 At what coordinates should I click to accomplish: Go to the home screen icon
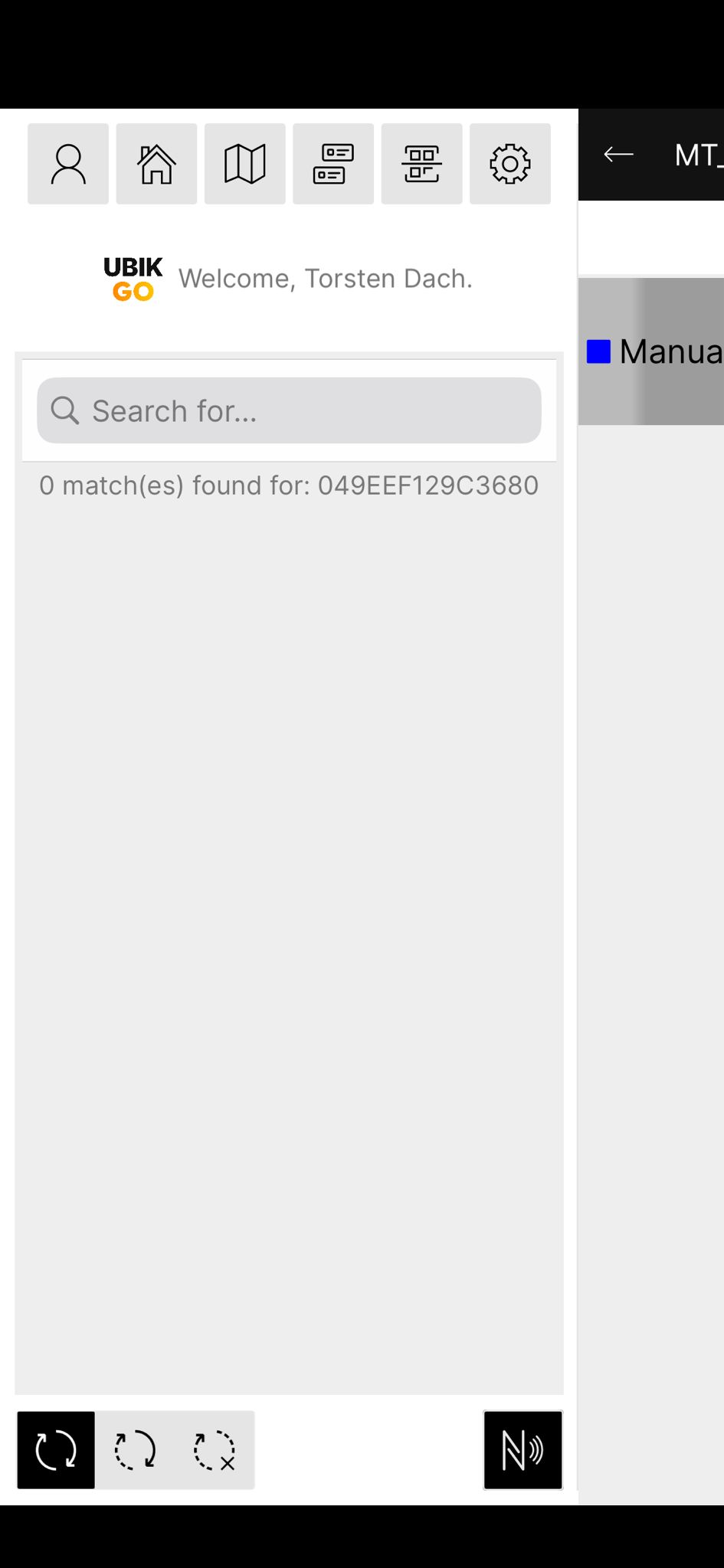pyautogui.click(x=156, y=164)
